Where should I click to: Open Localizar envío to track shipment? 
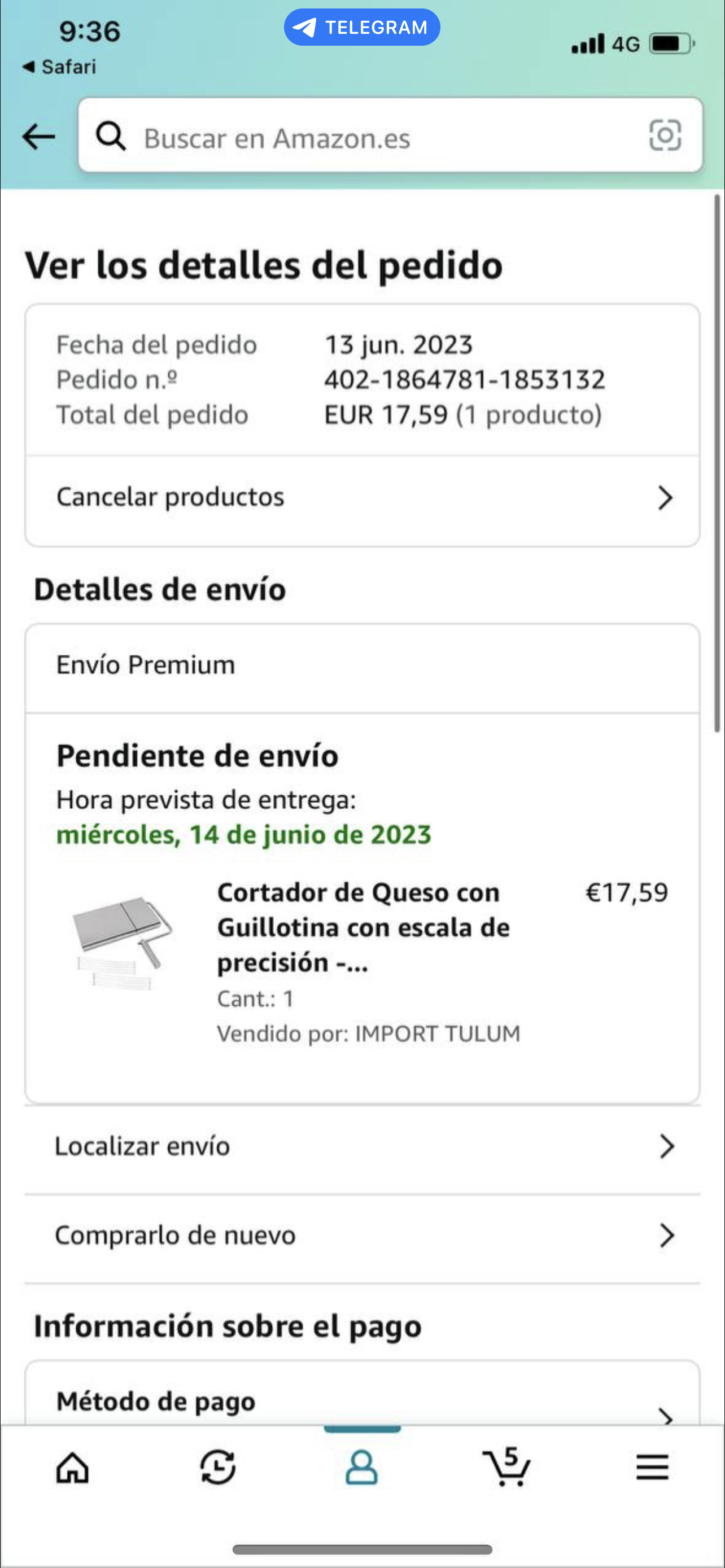[x=362, y=1147]
